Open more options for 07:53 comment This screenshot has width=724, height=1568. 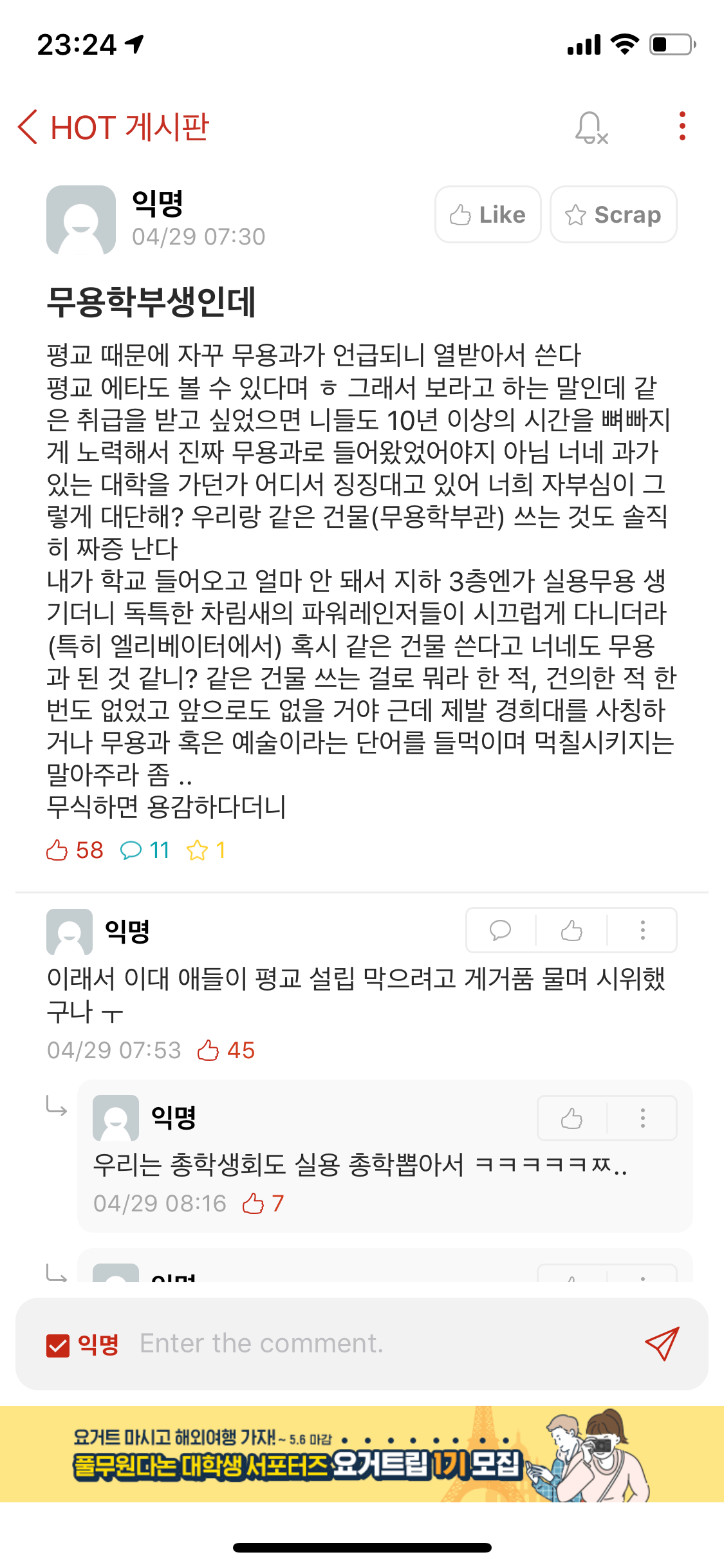[642, 930]
